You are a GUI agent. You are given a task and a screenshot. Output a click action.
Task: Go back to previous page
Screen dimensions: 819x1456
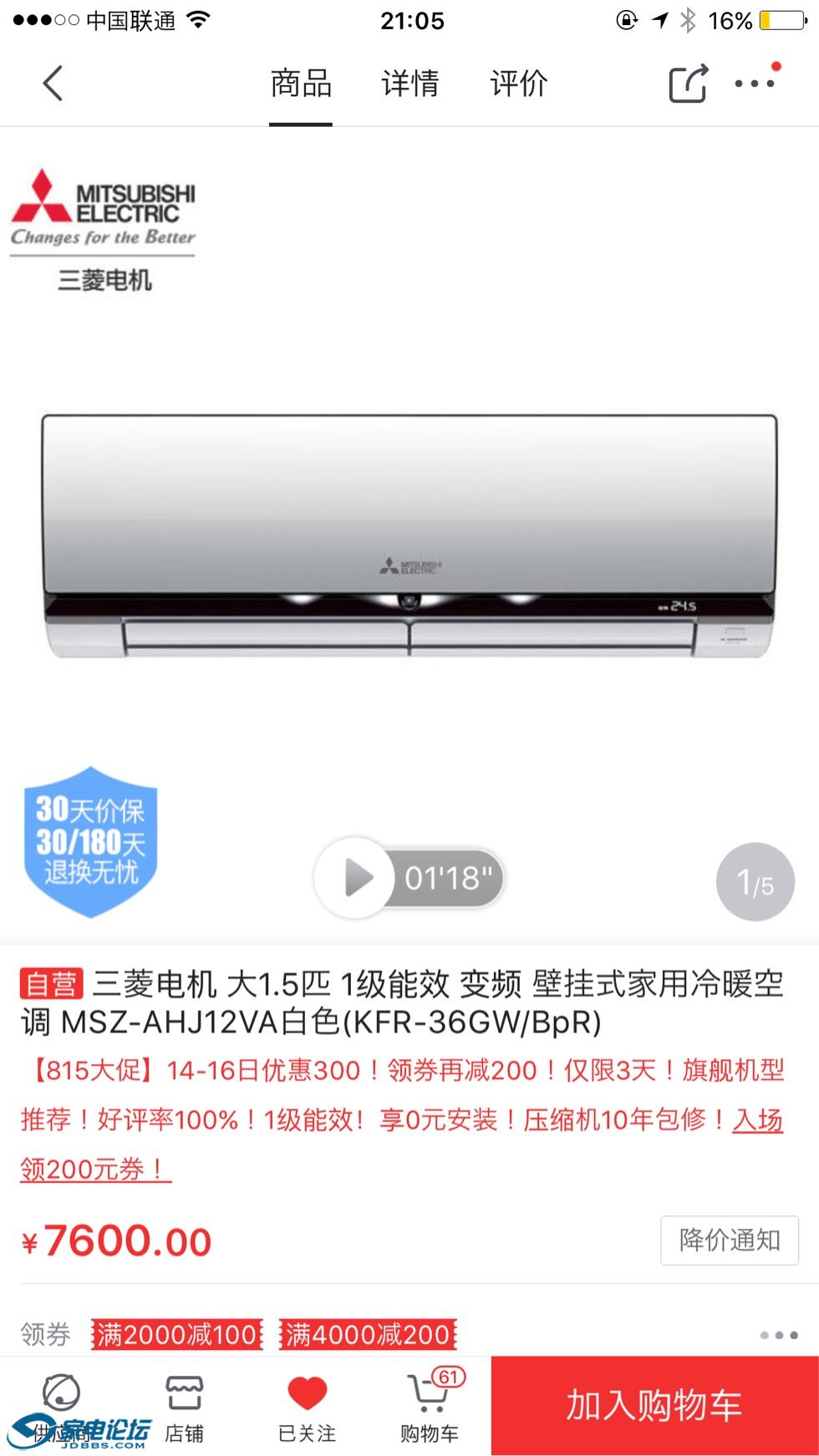click(53, 84)
